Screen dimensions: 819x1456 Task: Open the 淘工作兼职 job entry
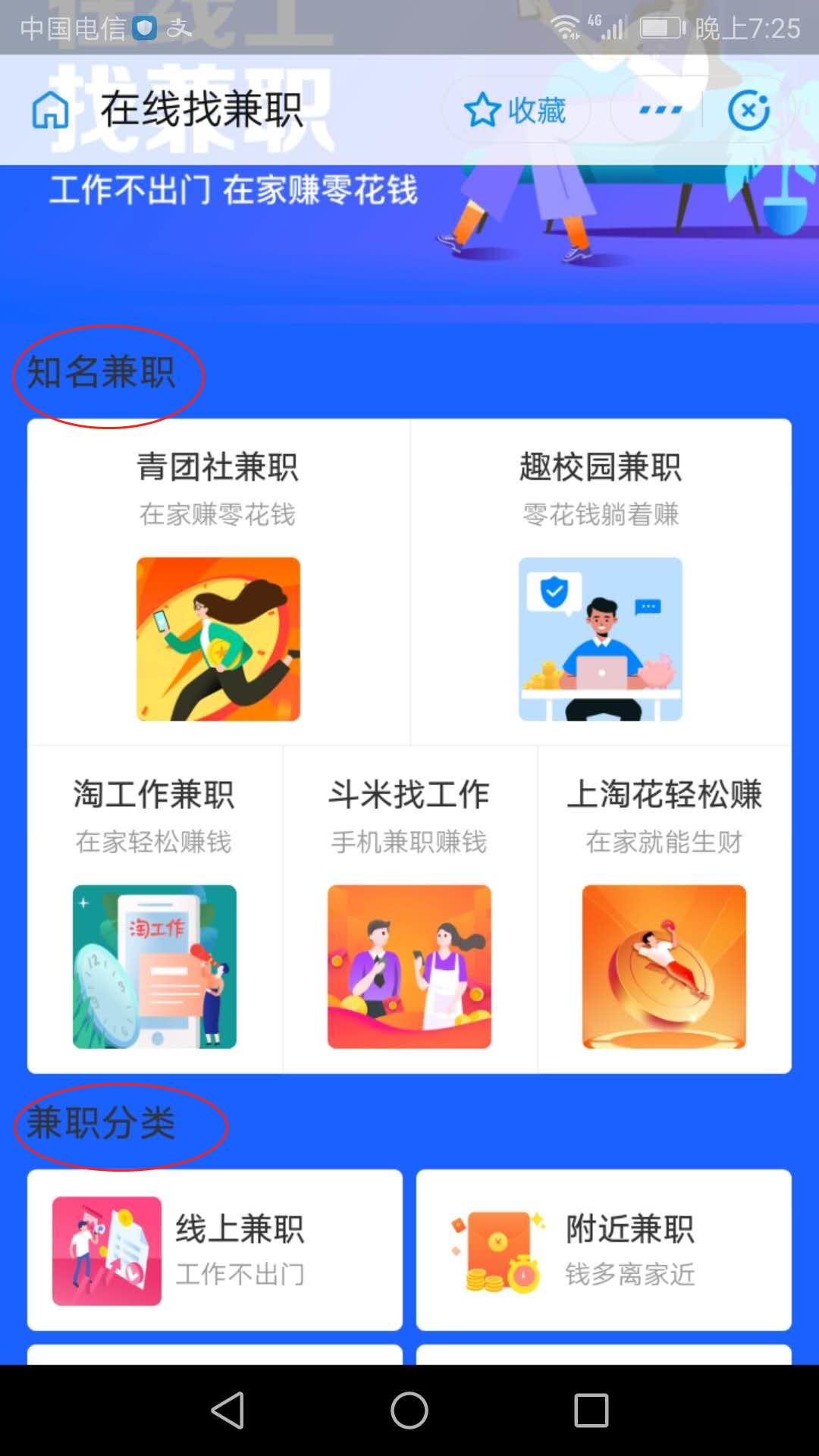[x=154, y=910]
